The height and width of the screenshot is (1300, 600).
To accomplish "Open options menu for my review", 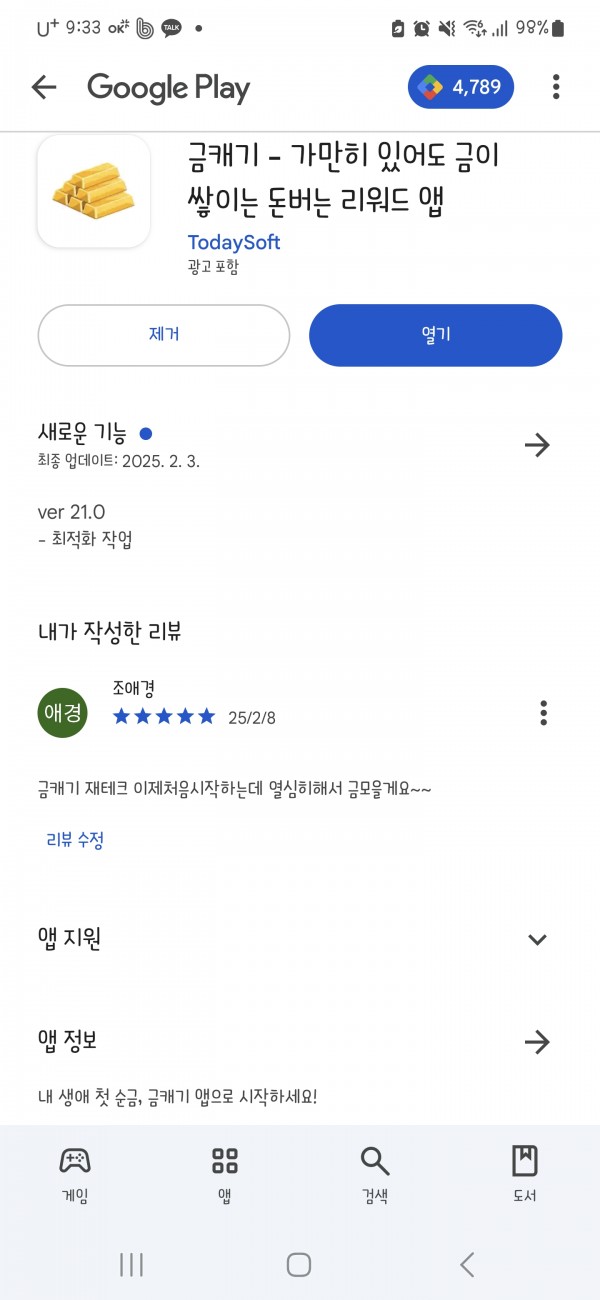I will coord(543,713).
